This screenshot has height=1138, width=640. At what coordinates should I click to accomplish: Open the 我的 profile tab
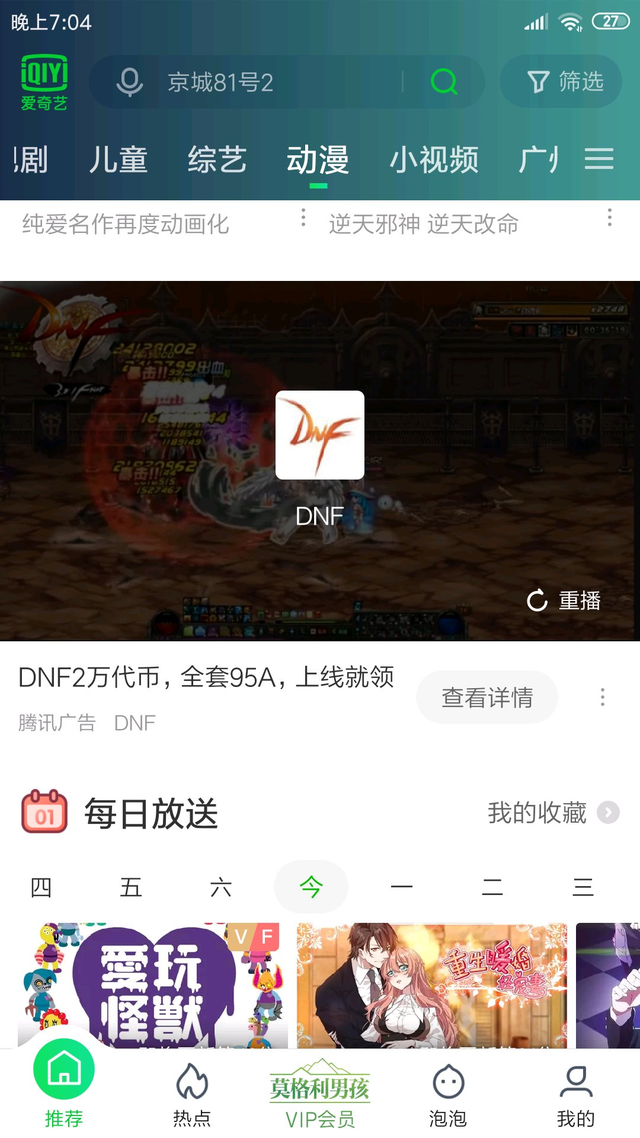tap(576, 1095)
